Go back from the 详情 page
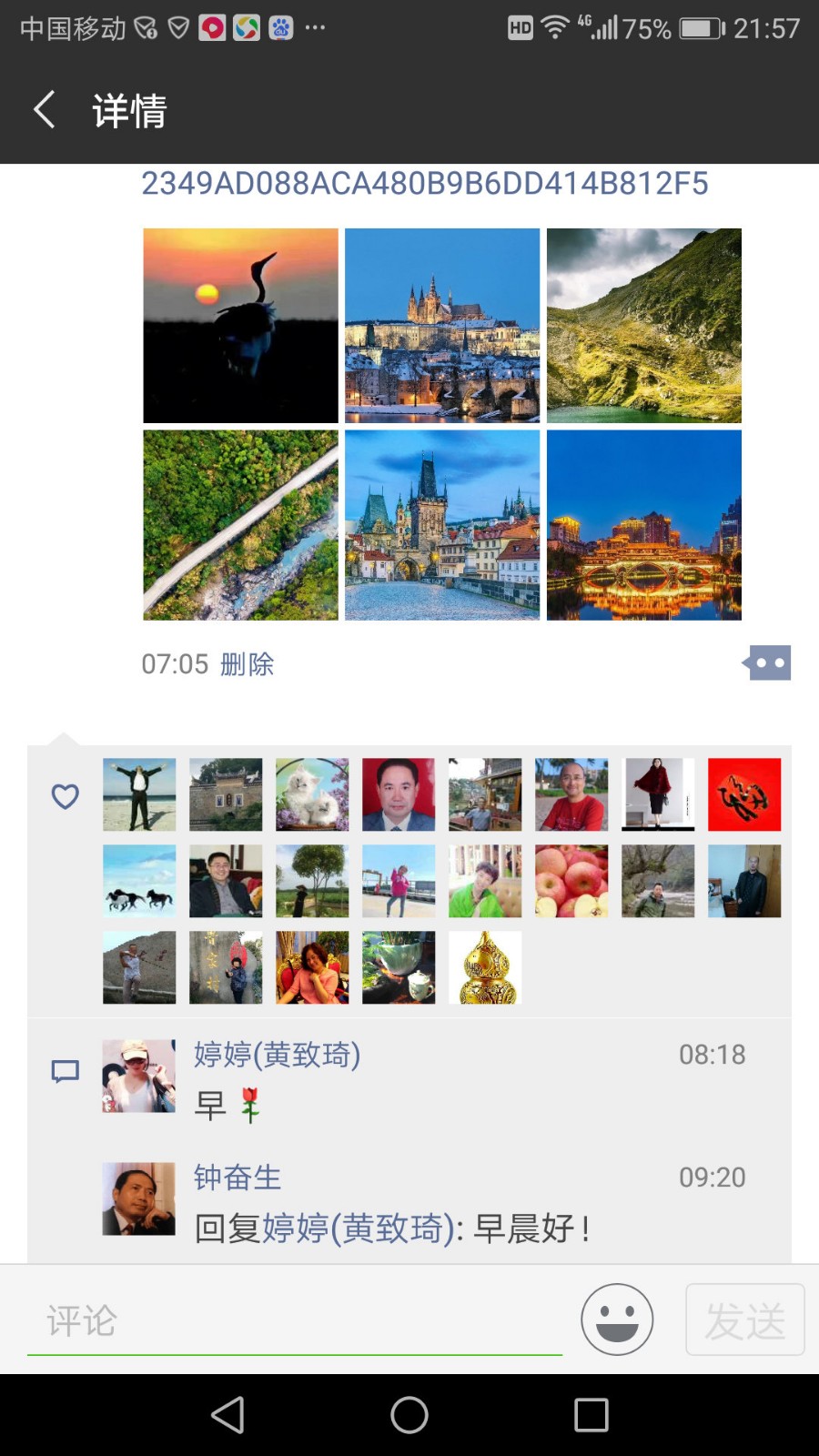 click(x=44, y=110)
